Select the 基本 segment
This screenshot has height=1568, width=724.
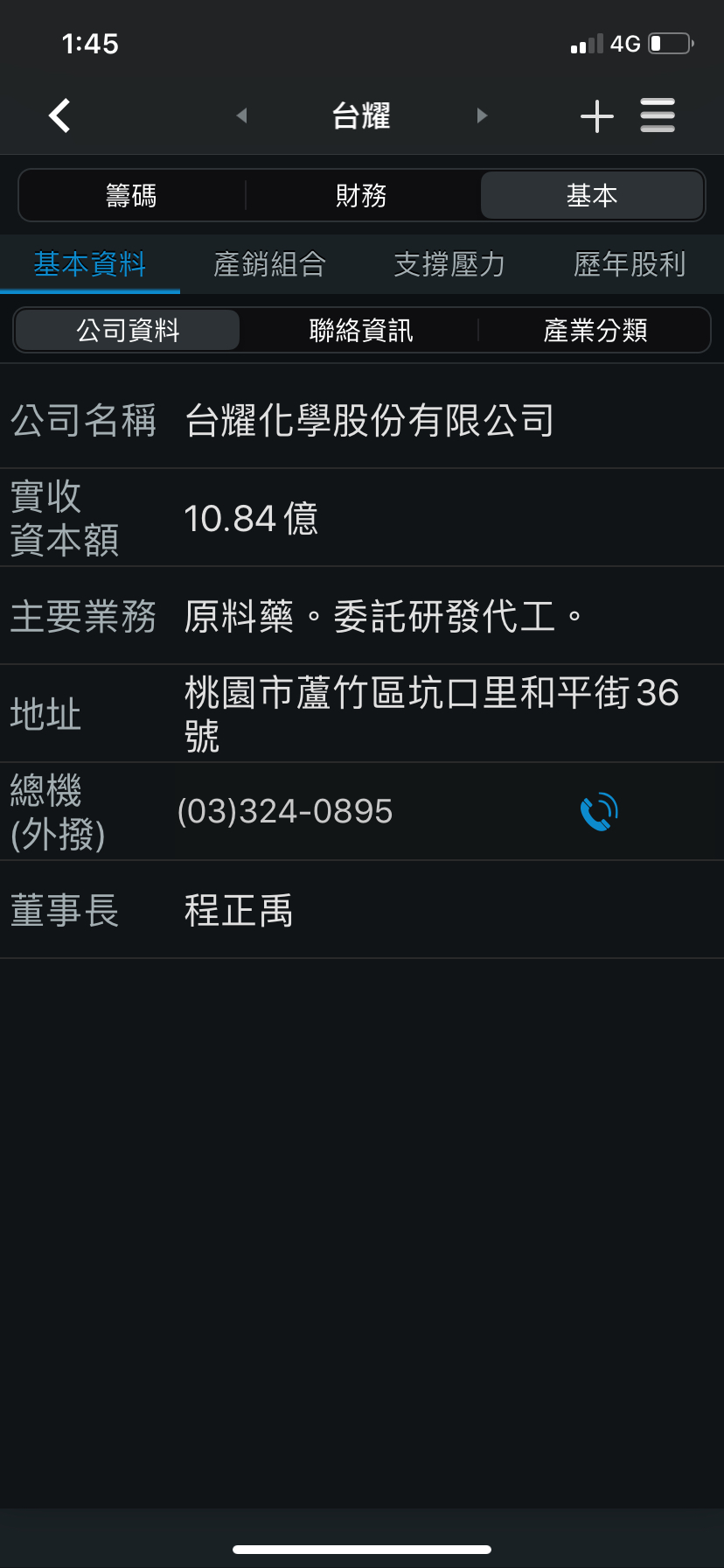click(592, 195)
